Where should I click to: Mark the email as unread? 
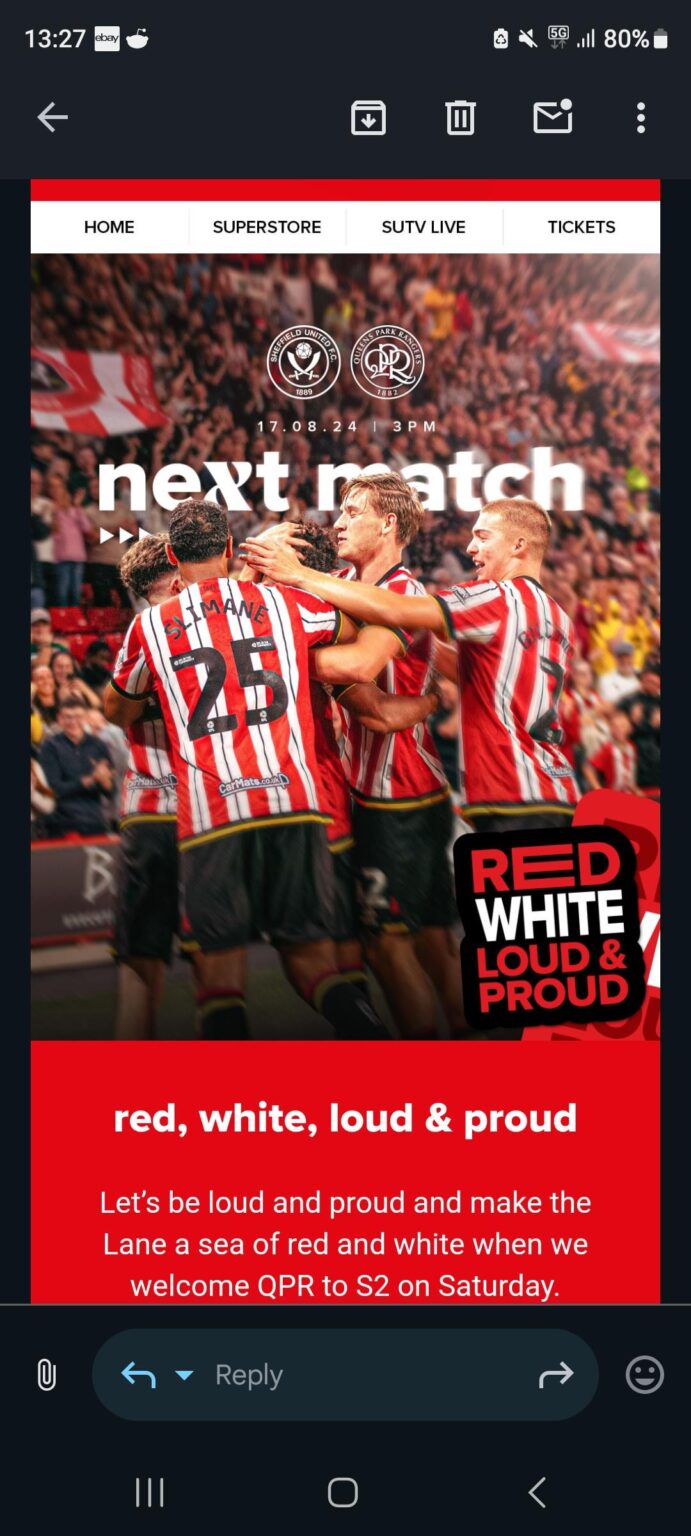tap(552, 118)
